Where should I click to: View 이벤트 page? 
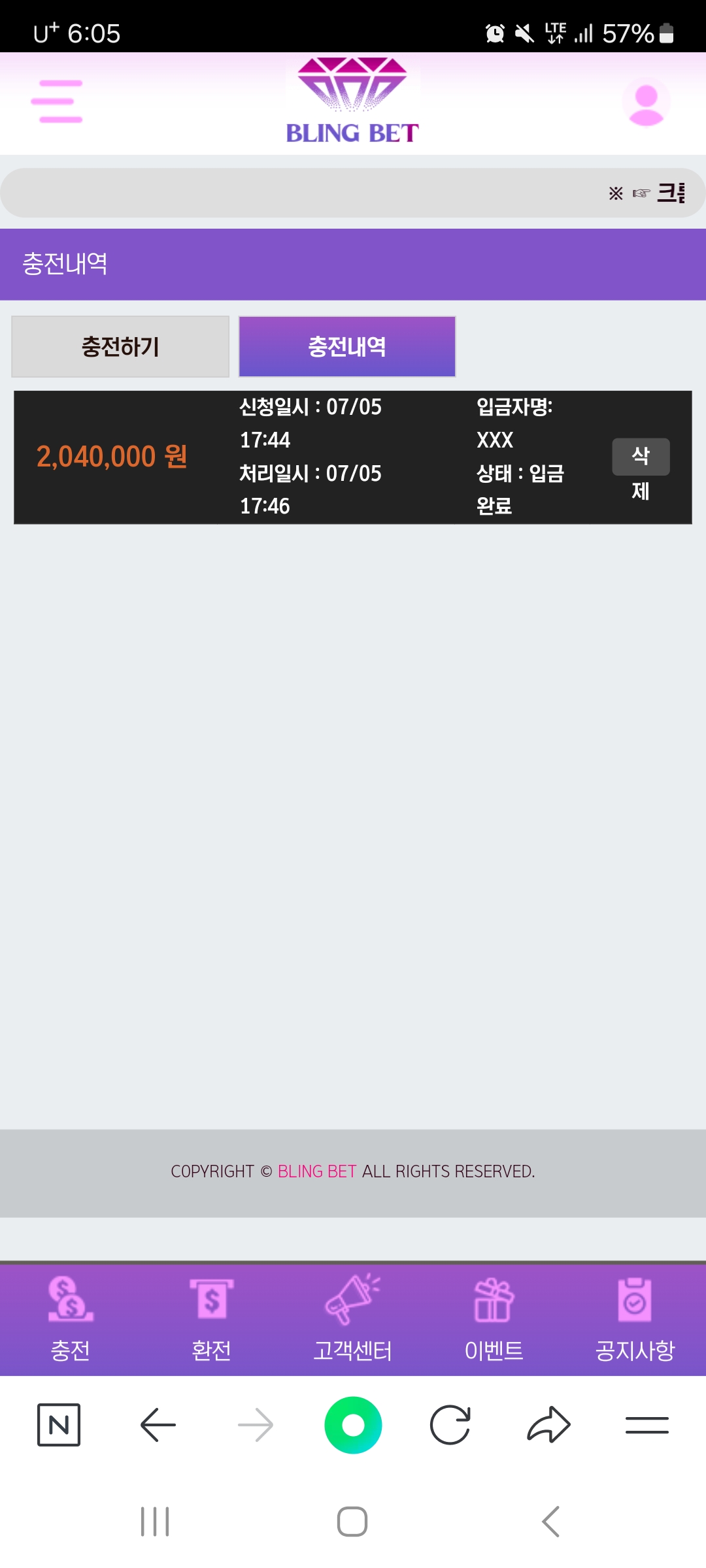click(x=494, y=1319)
